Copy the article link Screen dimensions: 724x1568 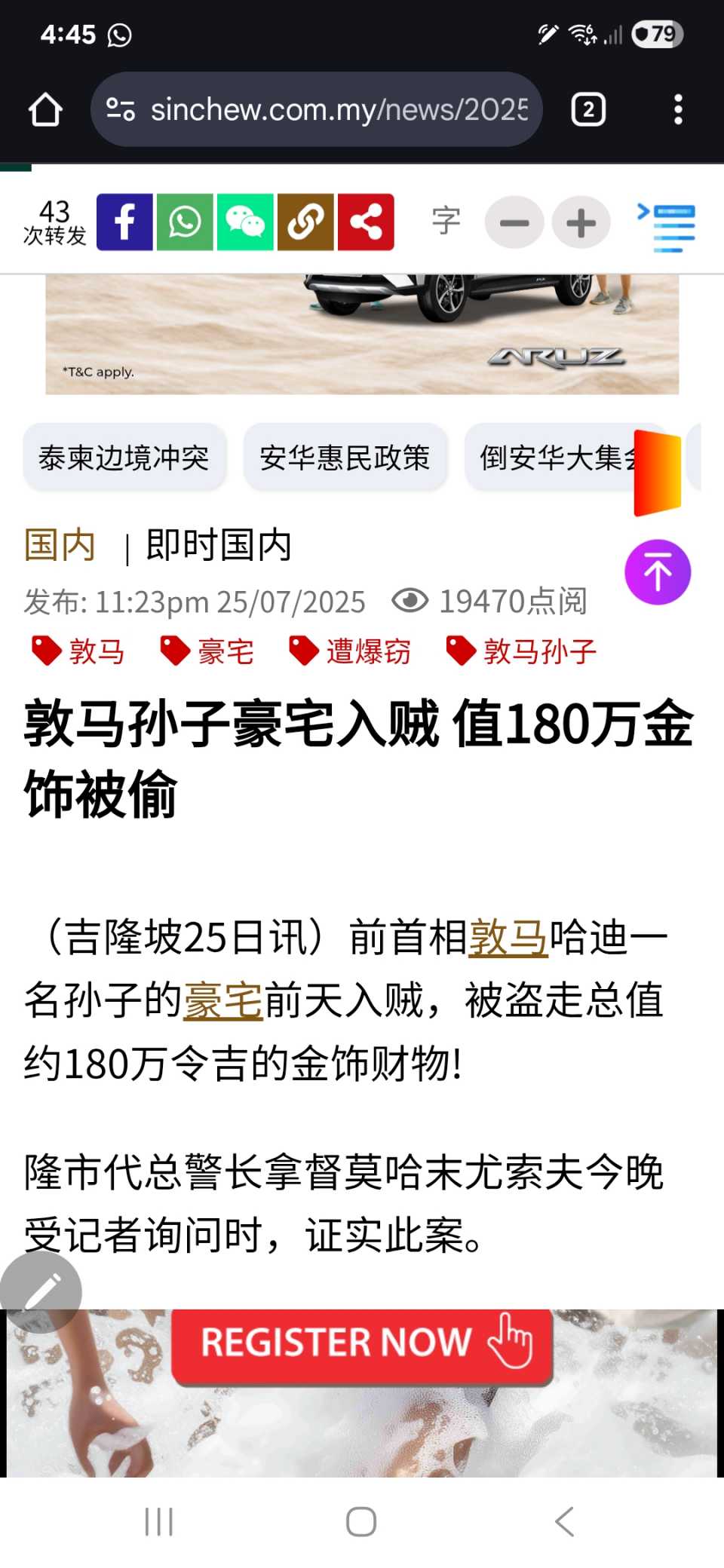click(x=305, y=222)
